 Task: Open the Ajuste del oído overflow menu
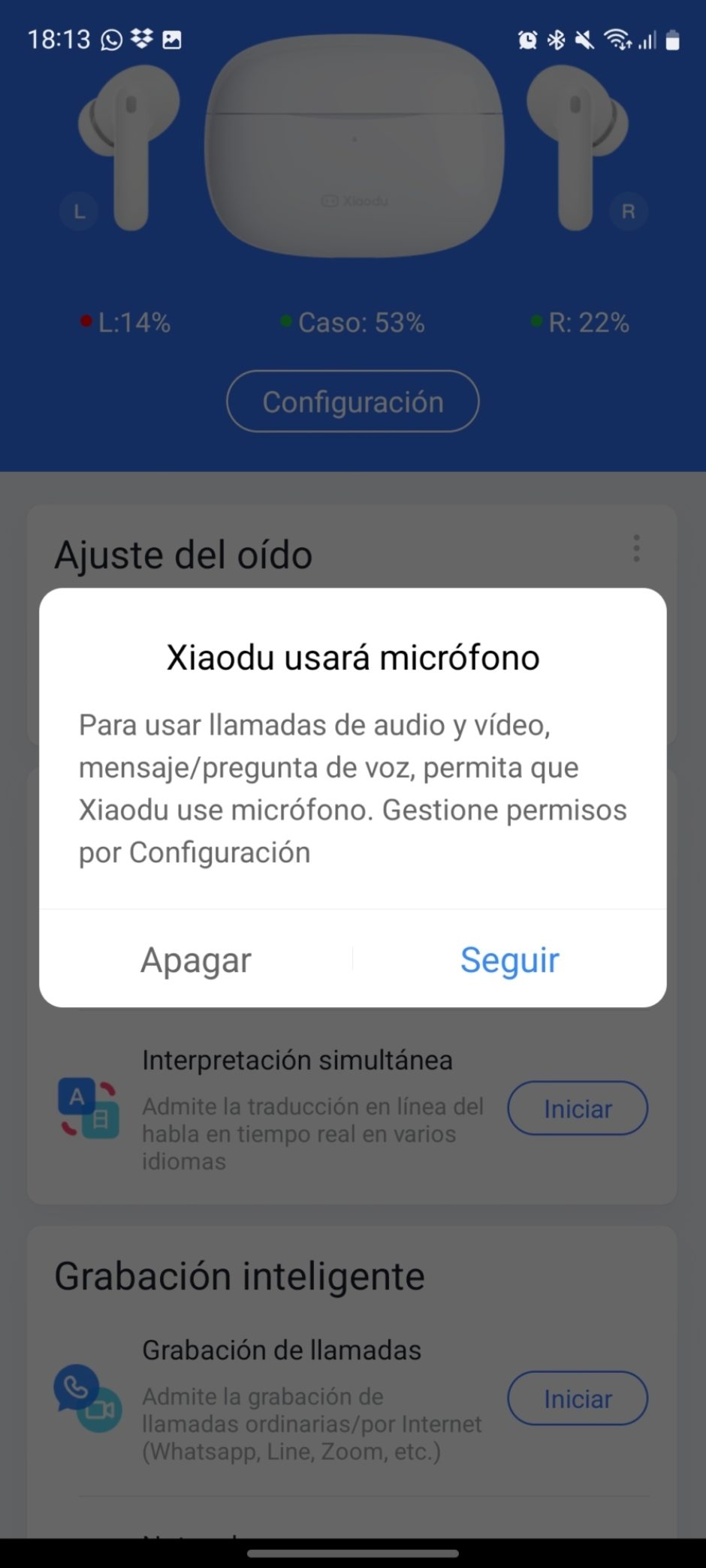[x=636, y=549]
